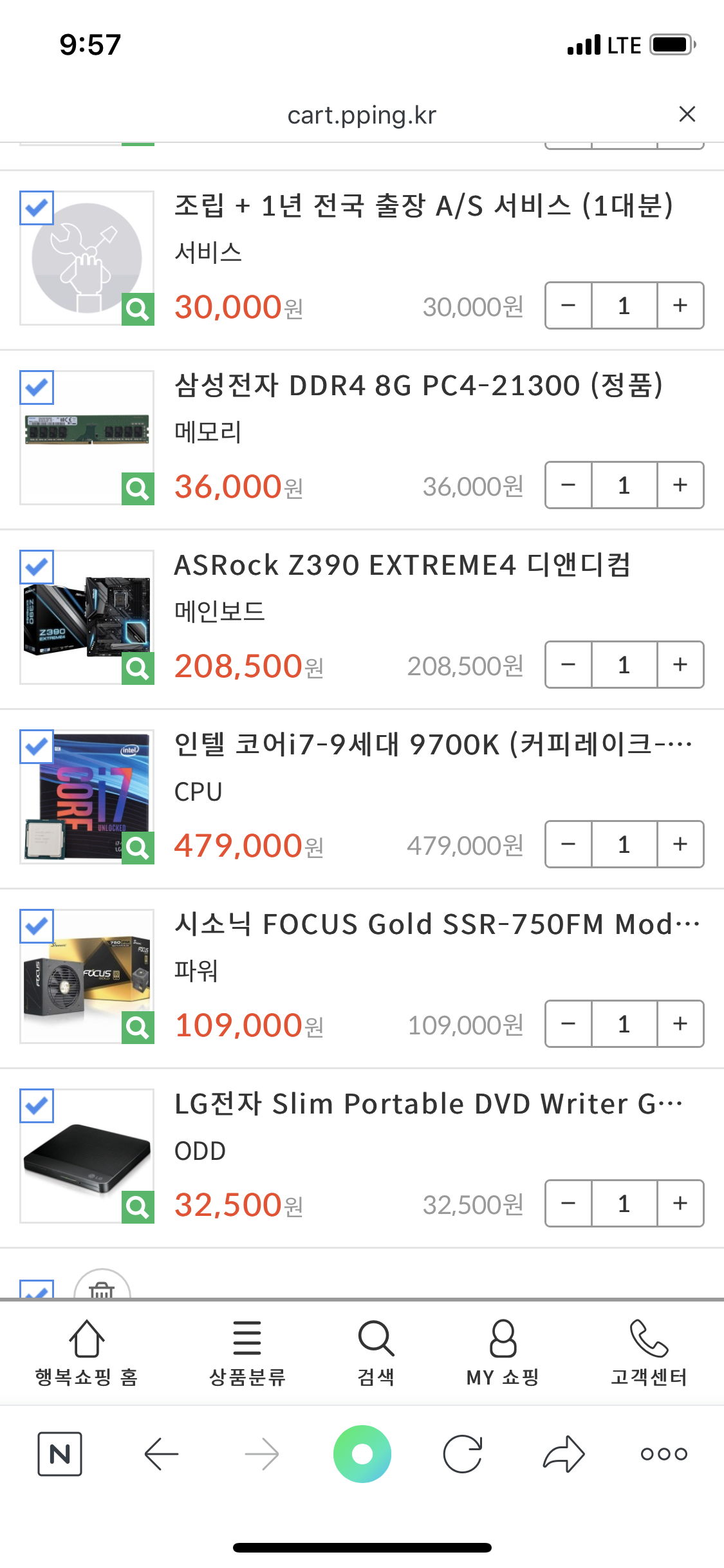The height and width of the screenshot is (1568, 724).
Task: Go back to the previous browser page
Action: click(x=161, y=1454)
